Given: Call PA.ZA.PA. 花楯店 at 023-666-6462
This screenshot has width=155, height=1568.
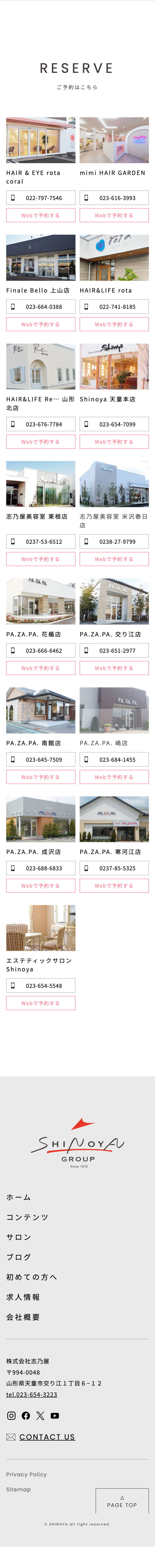Looking at the screenshot, I should pos(41,651).
